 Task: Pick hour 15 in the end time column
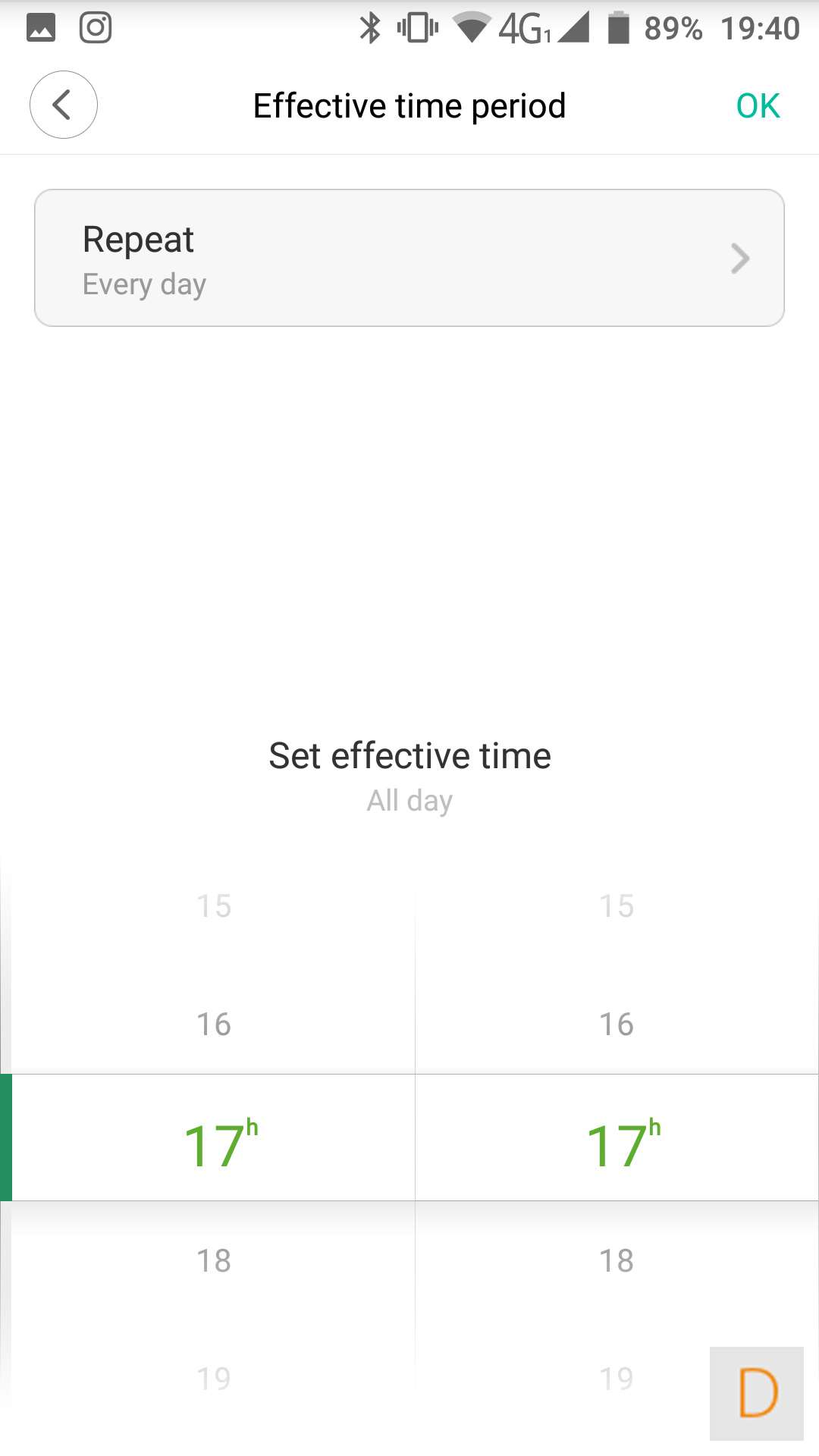pos(616,905)
